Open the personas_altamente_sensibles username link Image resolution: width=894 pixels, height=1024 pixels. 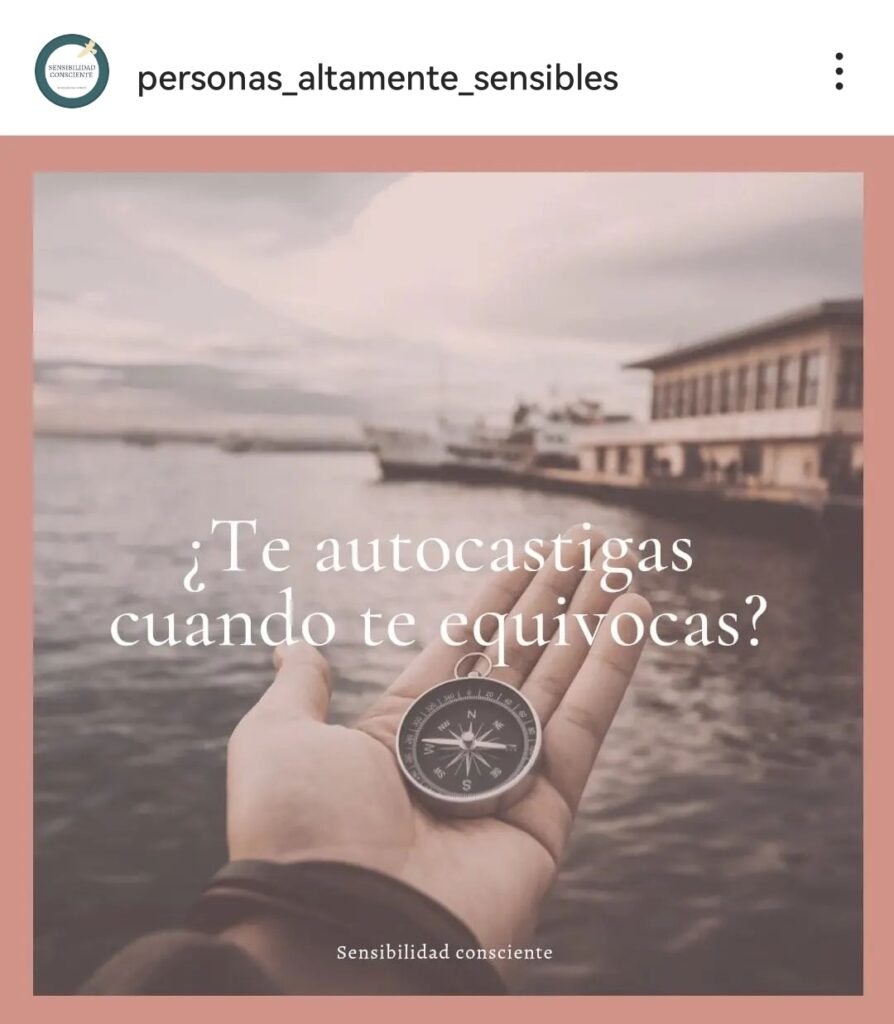coord(377,77)
